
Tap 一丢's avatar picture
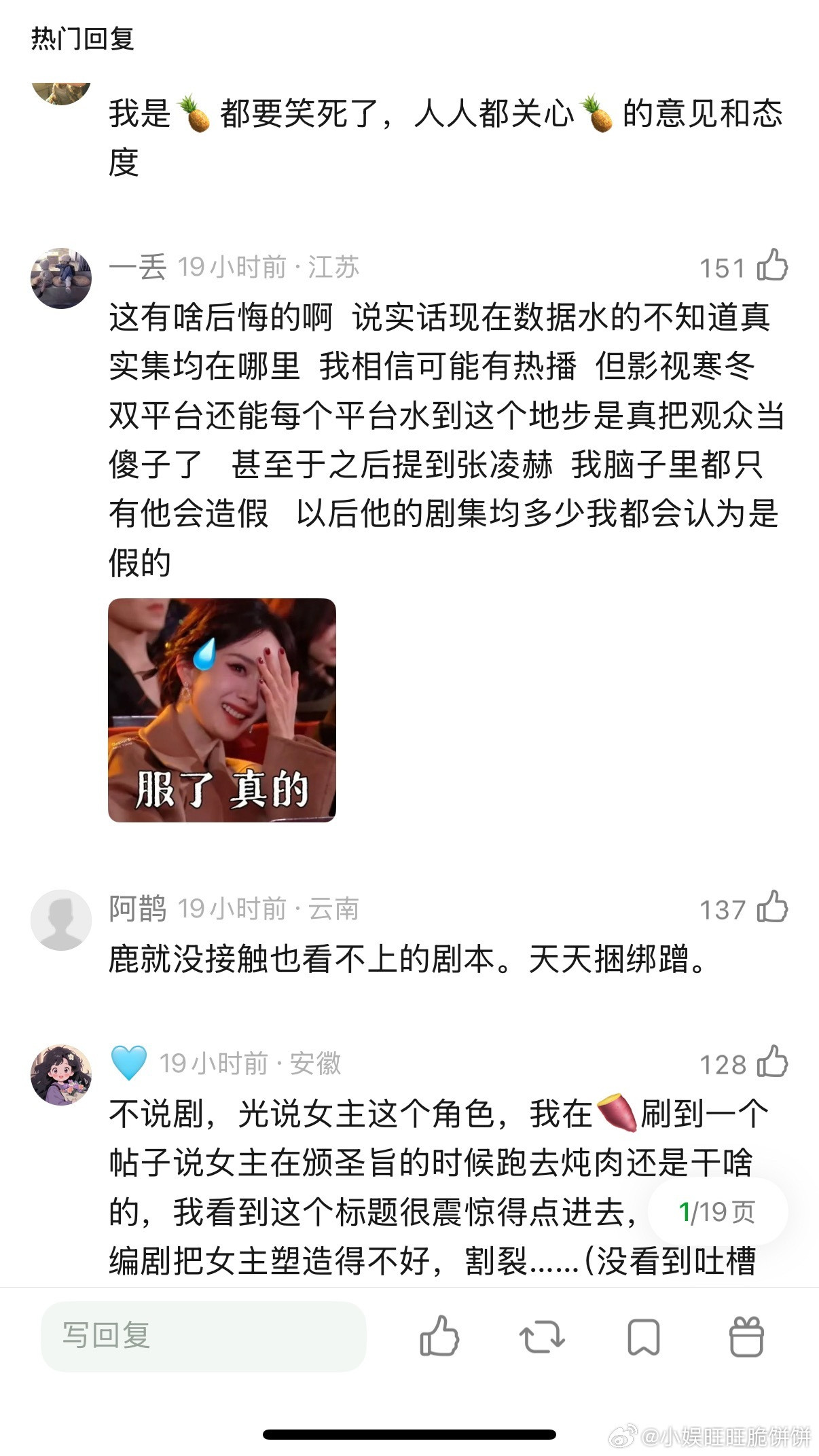[60, 274]
